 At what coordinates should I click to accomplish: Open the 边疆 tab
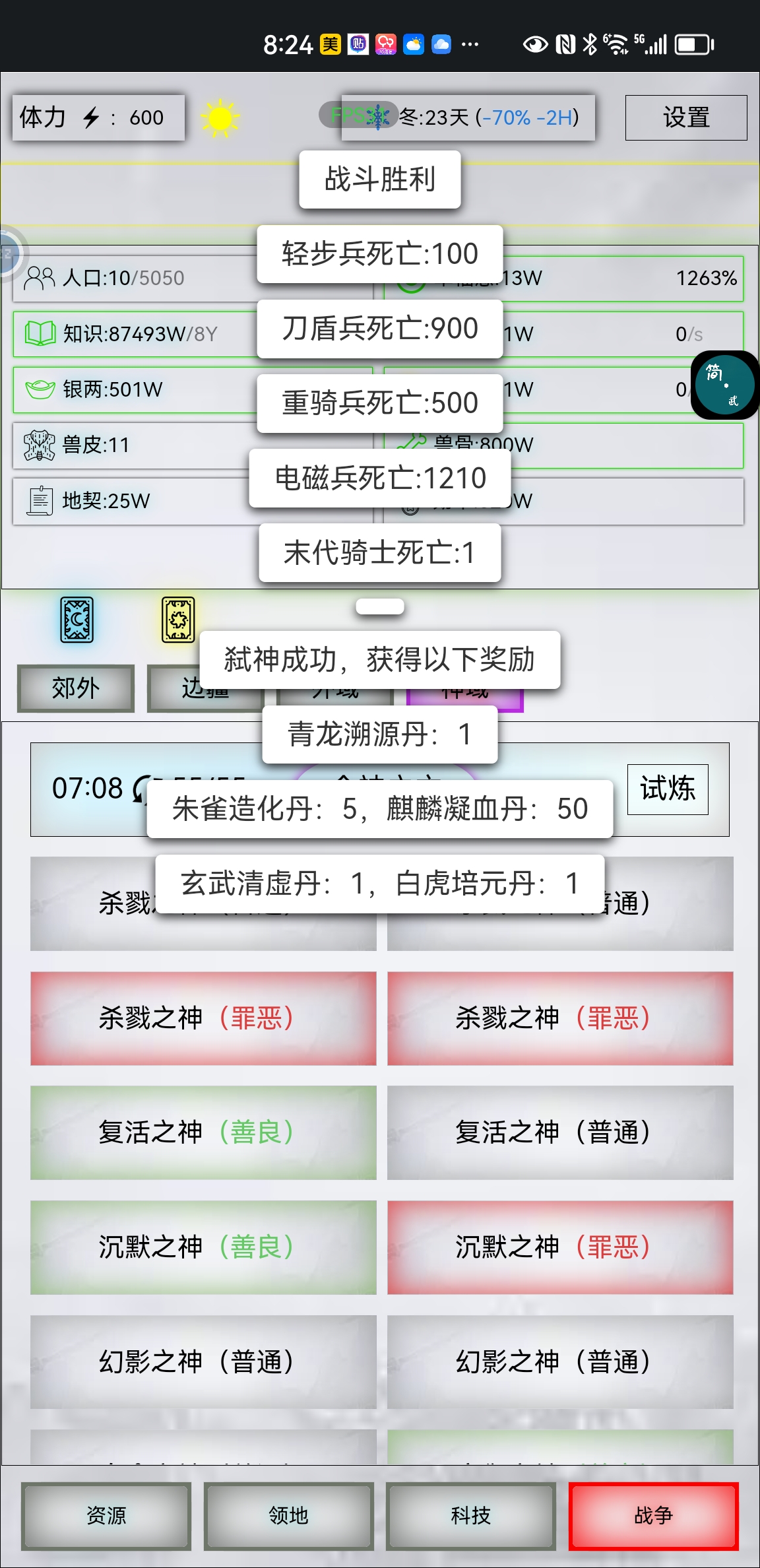[x=205, y=688]
